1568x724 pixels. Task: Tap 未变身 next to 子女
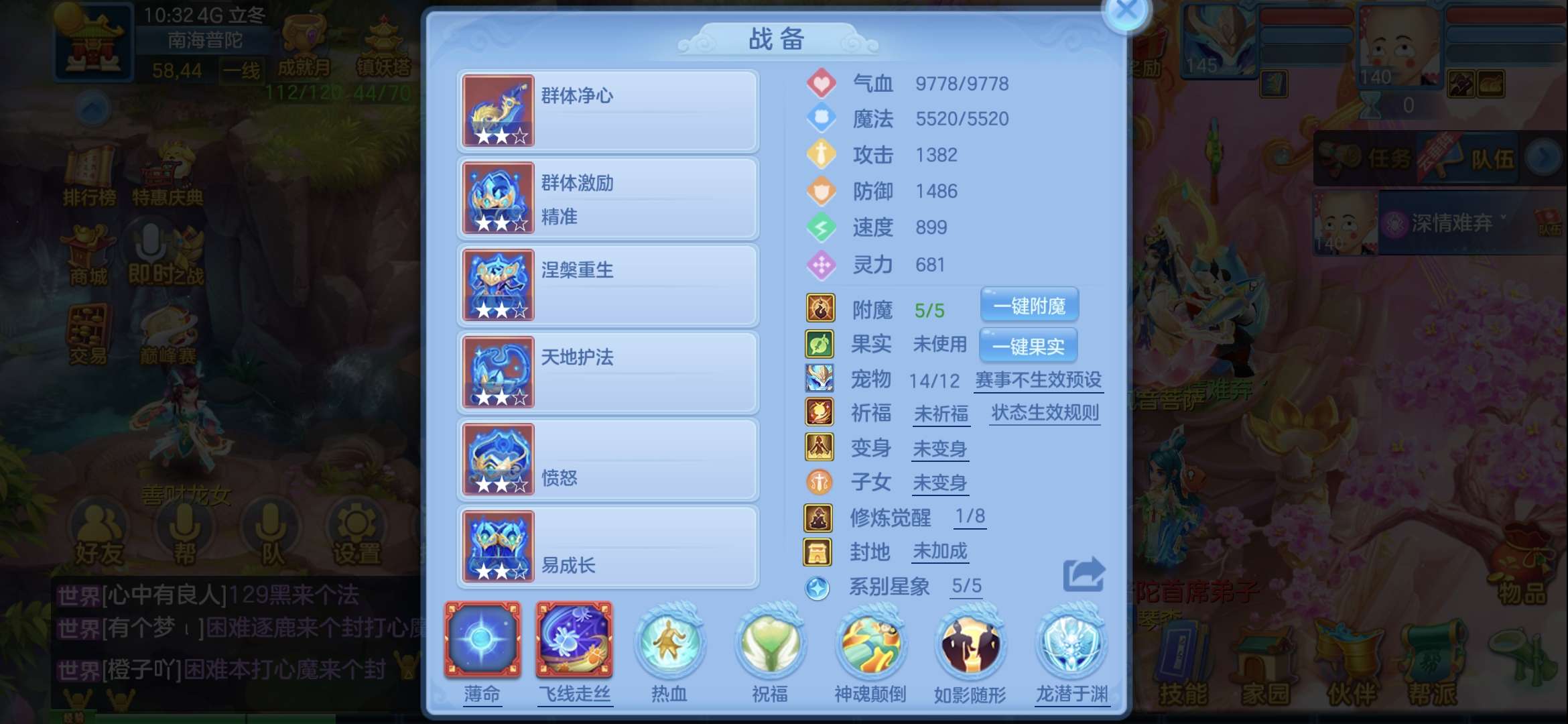939,483
